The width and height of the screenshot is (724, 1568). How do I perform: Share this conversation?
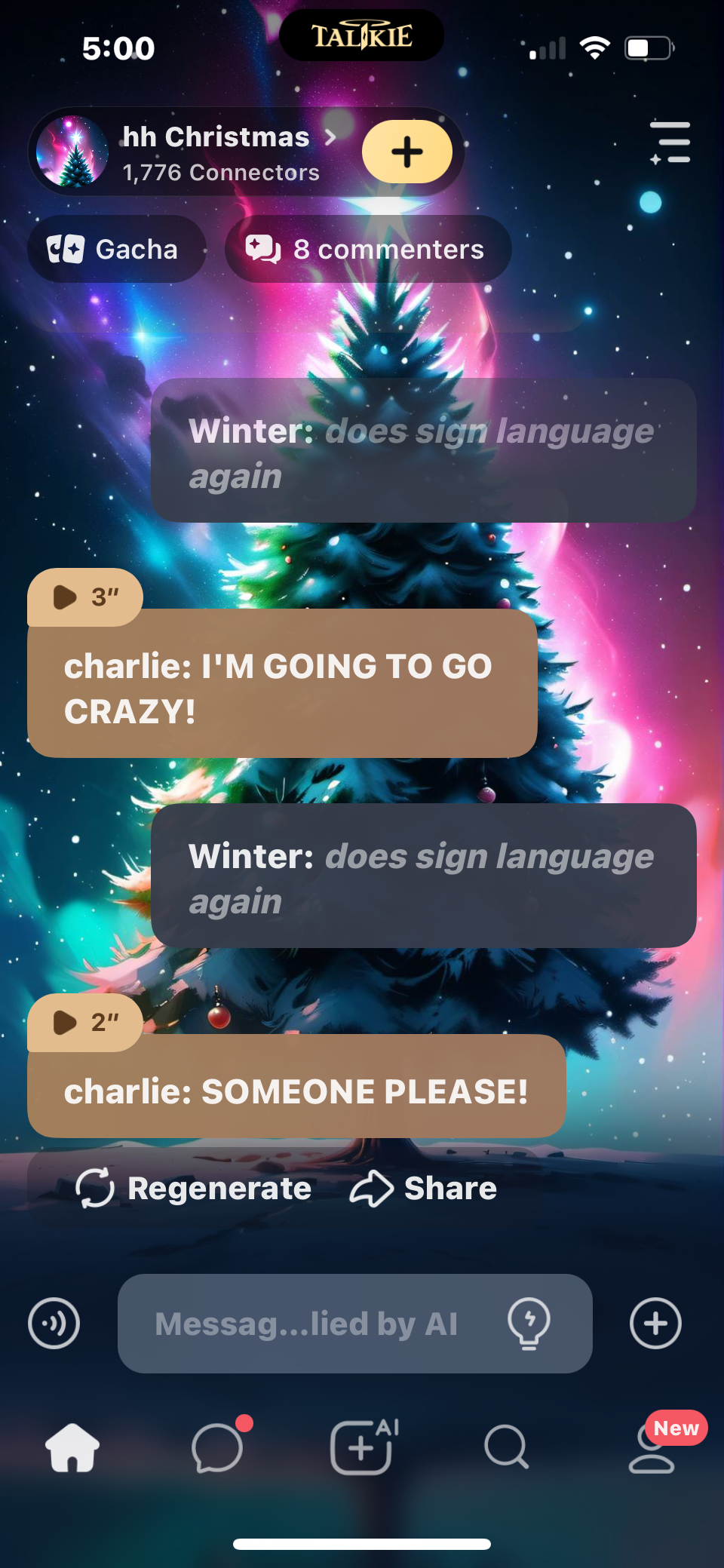(424, 1189)
